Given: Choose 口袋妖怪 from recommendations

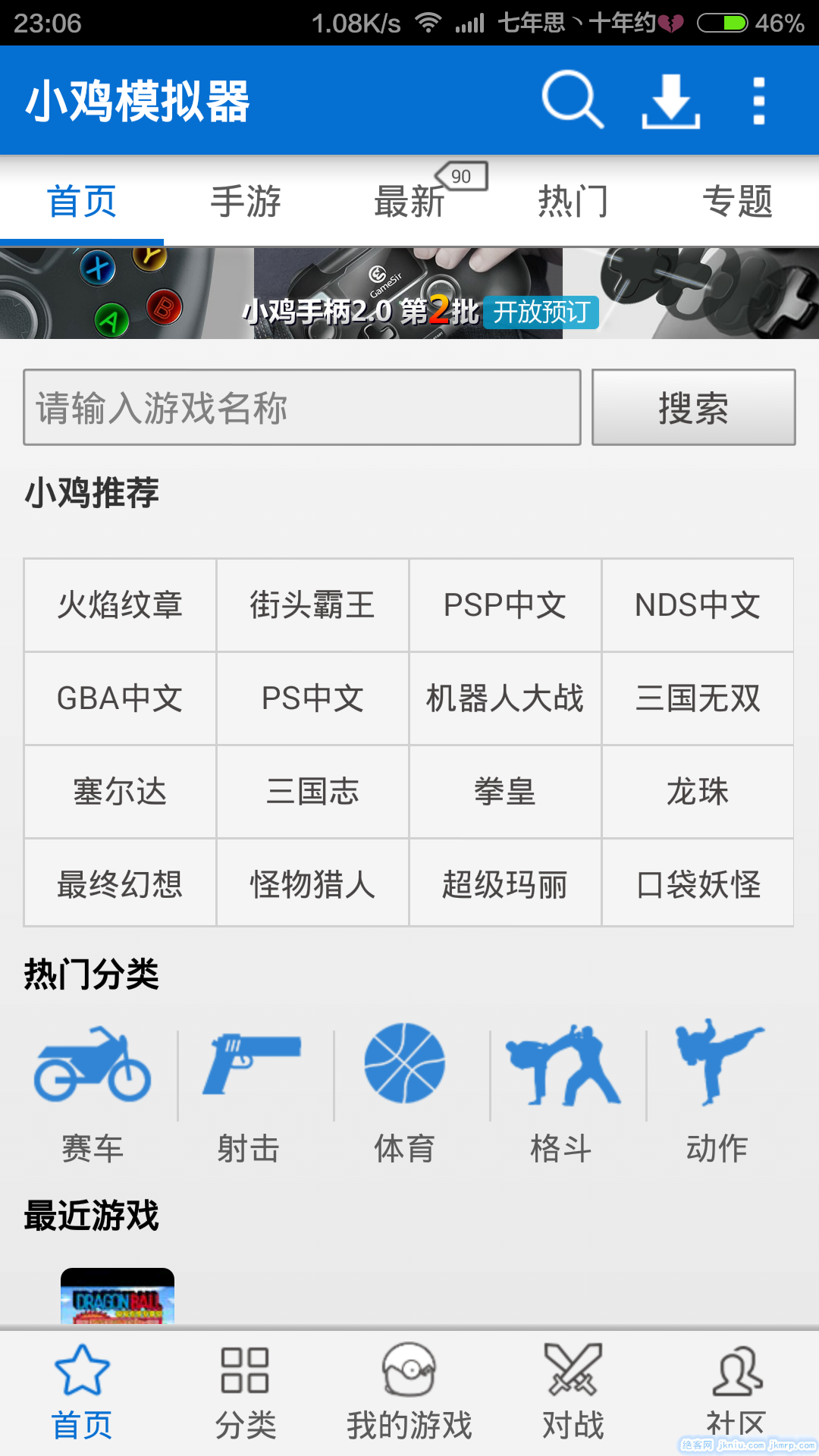Looking at the screenshot, I should click(x=698, y=884).
